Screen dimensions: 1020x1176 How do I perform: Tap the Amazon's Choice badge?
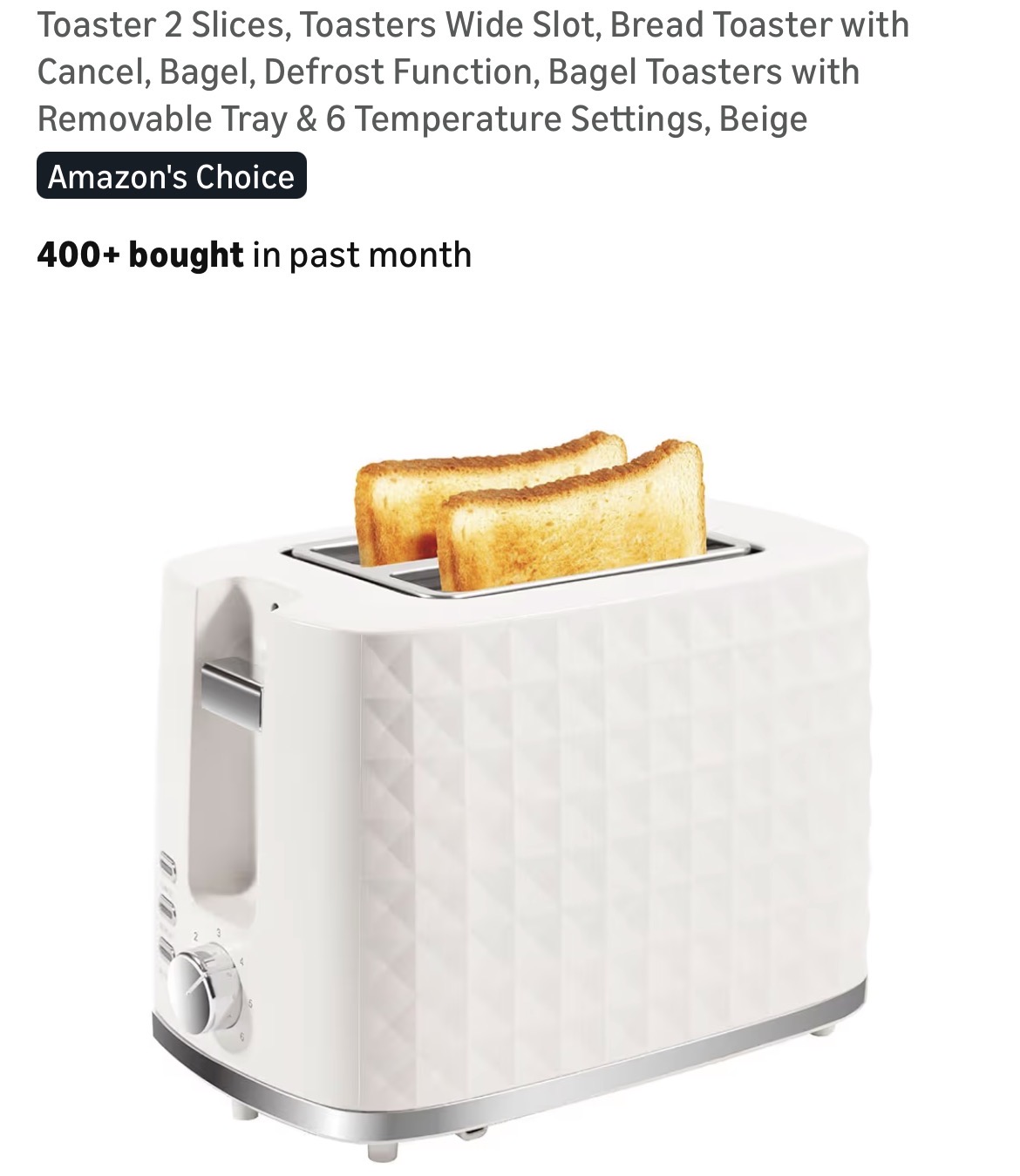pos(172,176)
